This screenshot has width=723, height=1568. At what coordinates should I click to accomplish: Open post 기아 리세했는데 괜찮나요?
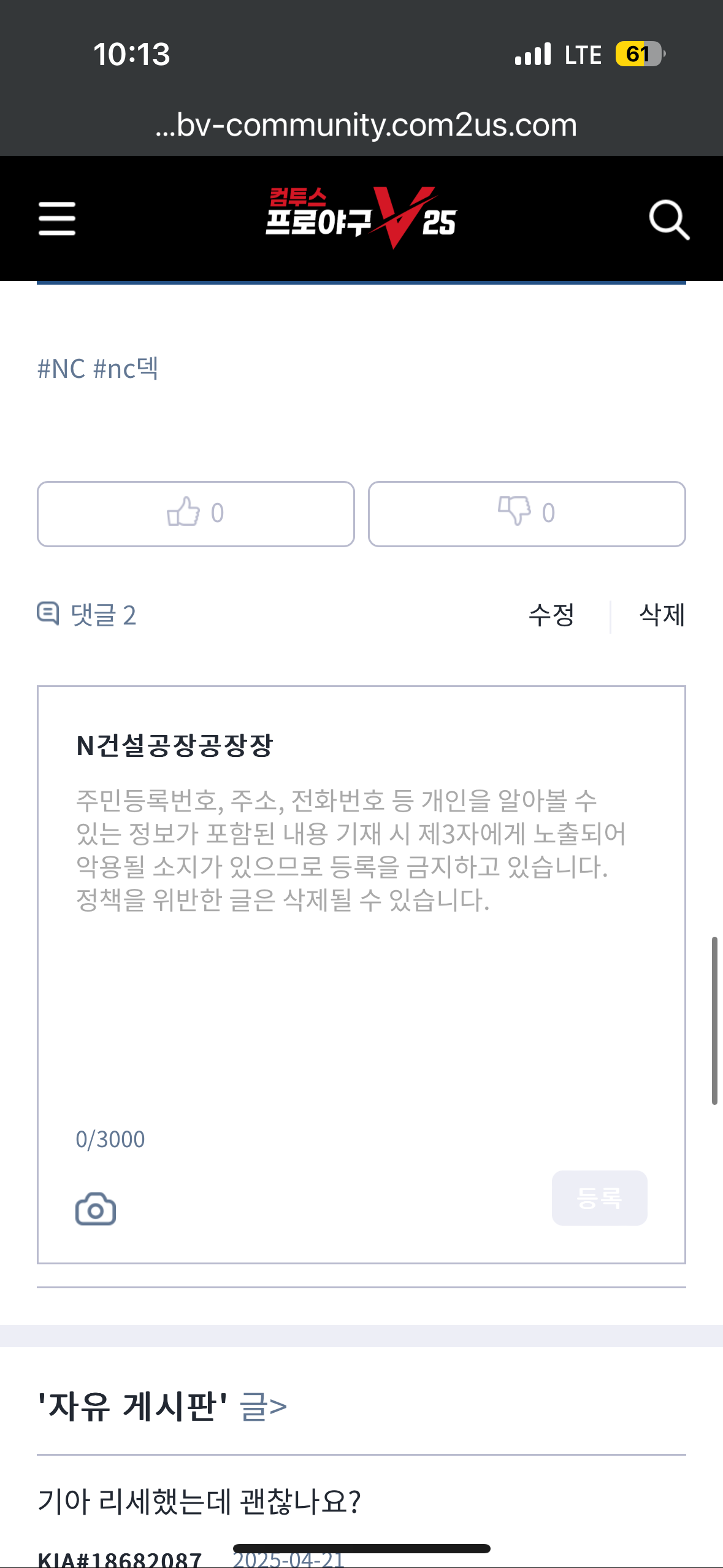[x=199, y=1501]
